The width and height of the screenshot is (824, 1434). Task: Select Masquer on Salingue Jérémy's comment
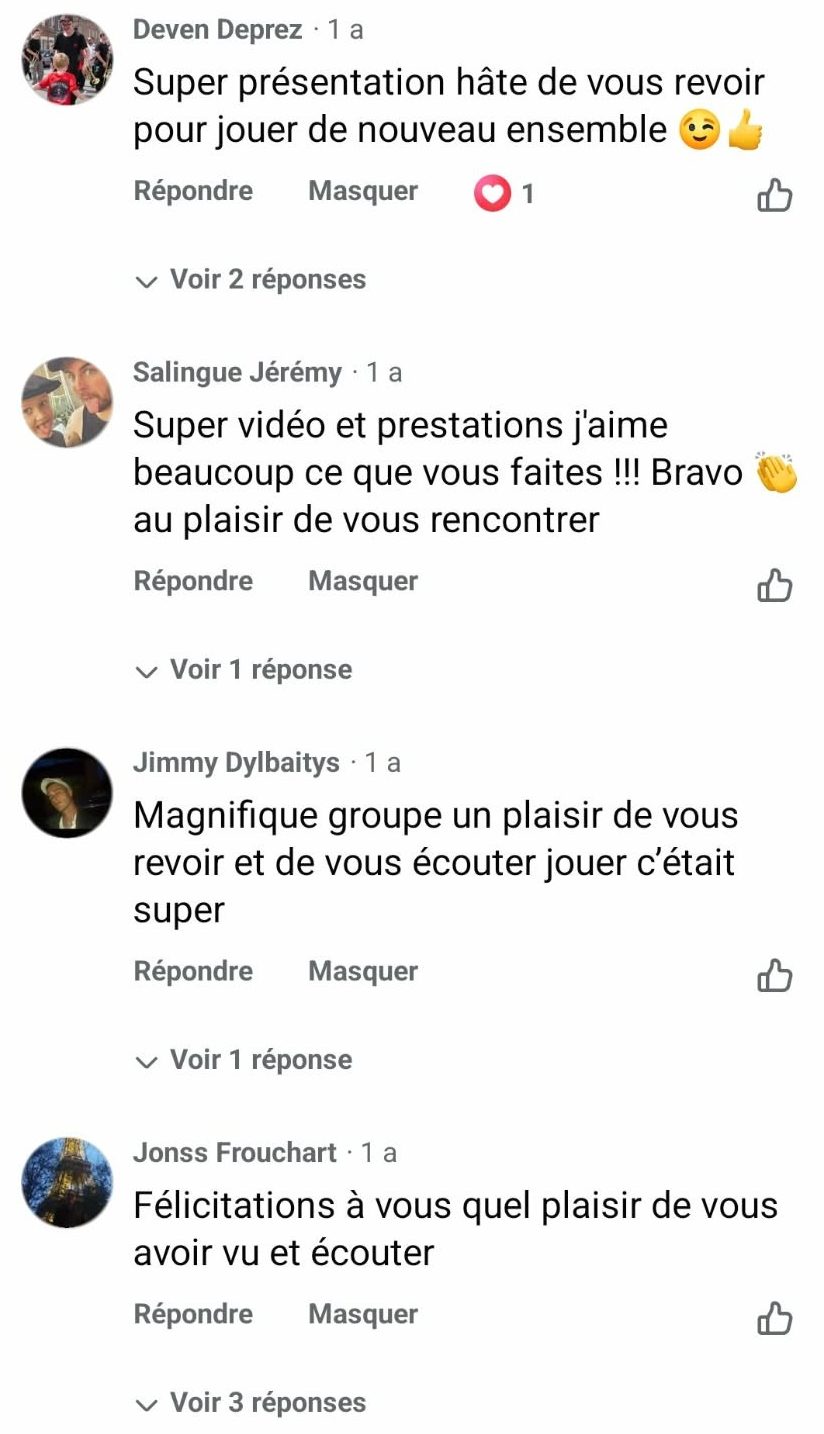coord(363,581)
